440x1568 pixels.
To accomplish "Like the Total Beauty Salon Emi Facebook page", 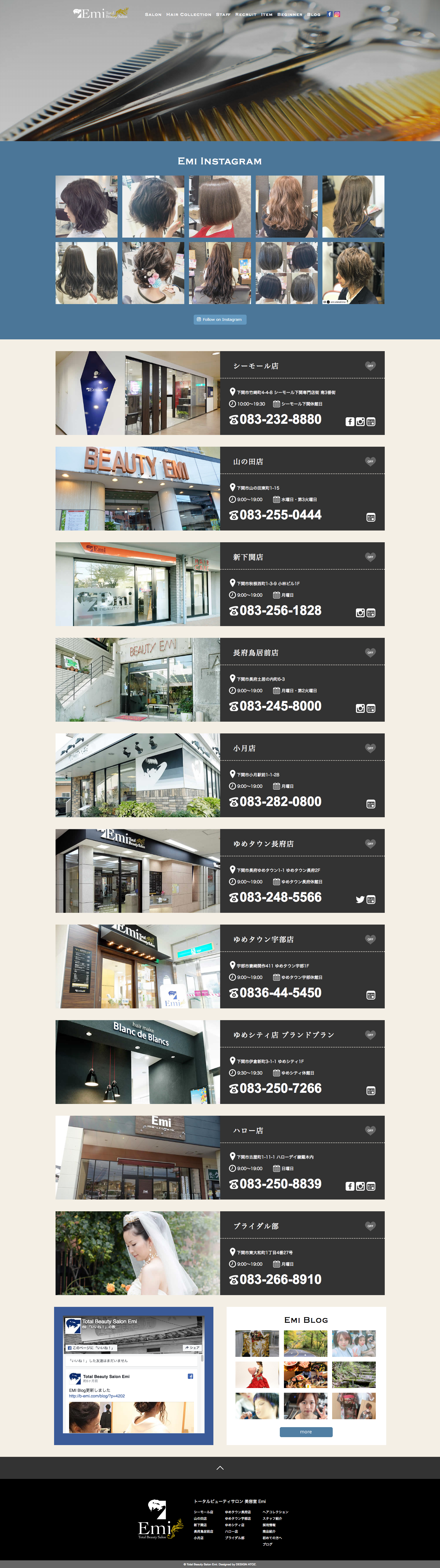I will [91, 1348].
